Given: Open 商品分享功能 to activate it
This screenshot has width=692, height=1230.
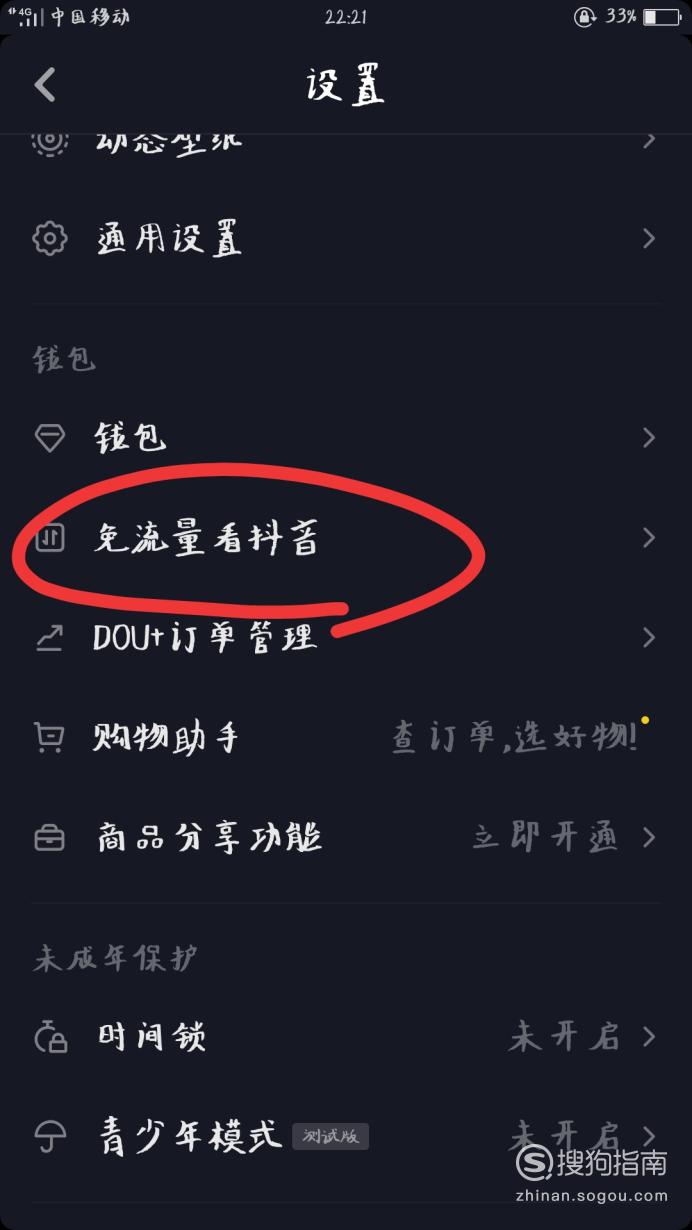Looking at the screenshot, I should tap(346, 837).
